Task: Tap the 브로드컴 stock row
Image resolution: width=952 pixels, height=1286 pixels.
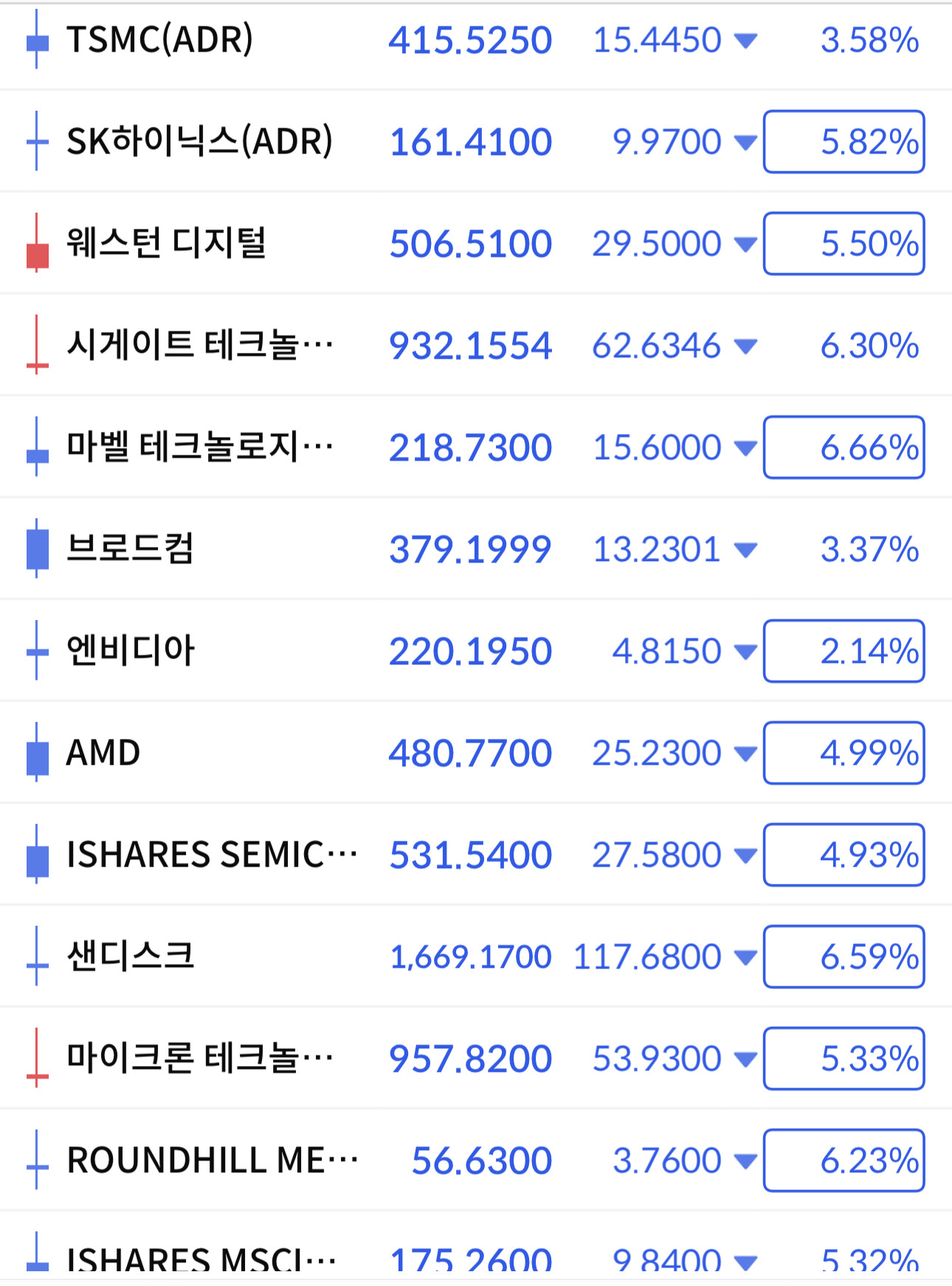Action: [x=476, y=549]
